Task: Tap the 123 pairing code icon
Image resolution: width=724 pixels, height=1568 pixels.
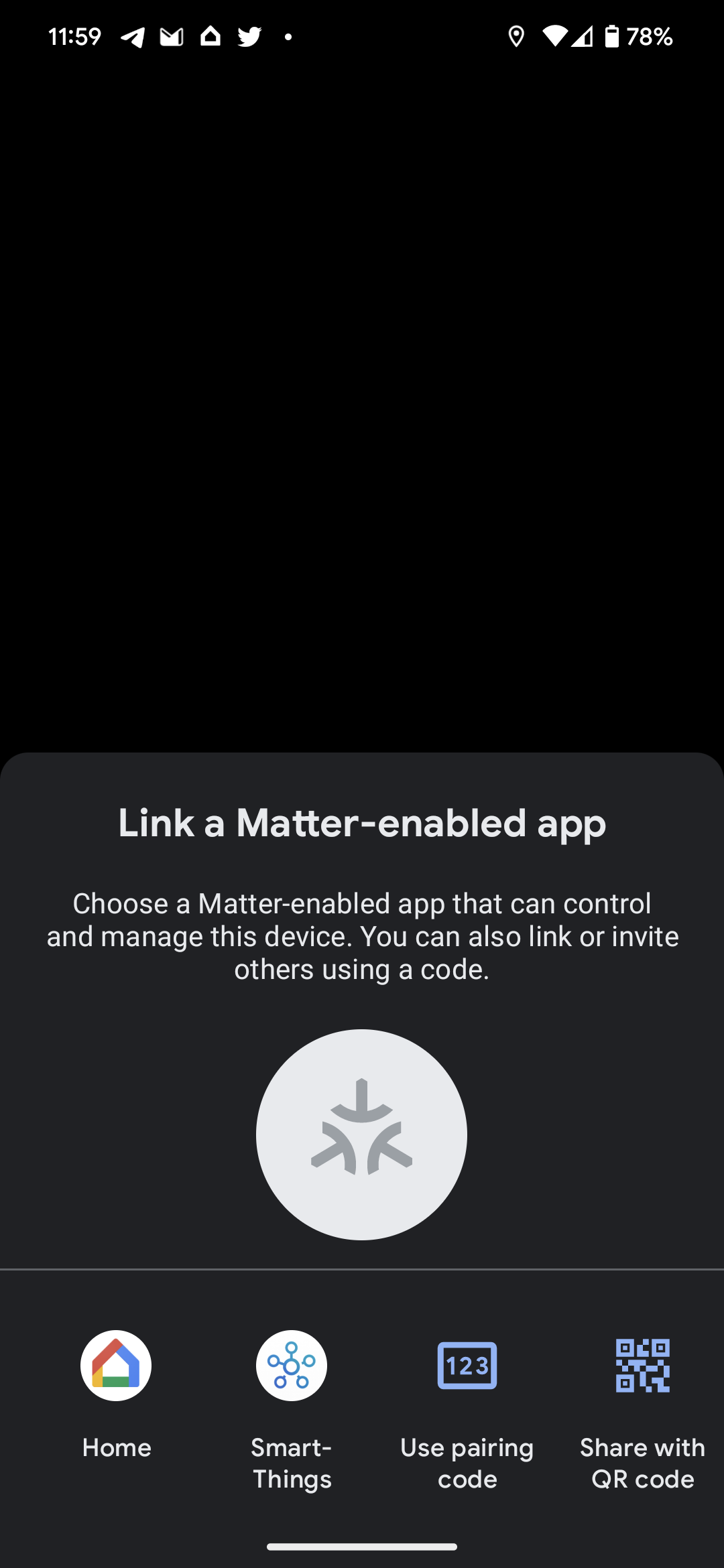Action: [x=467, y=1366]
